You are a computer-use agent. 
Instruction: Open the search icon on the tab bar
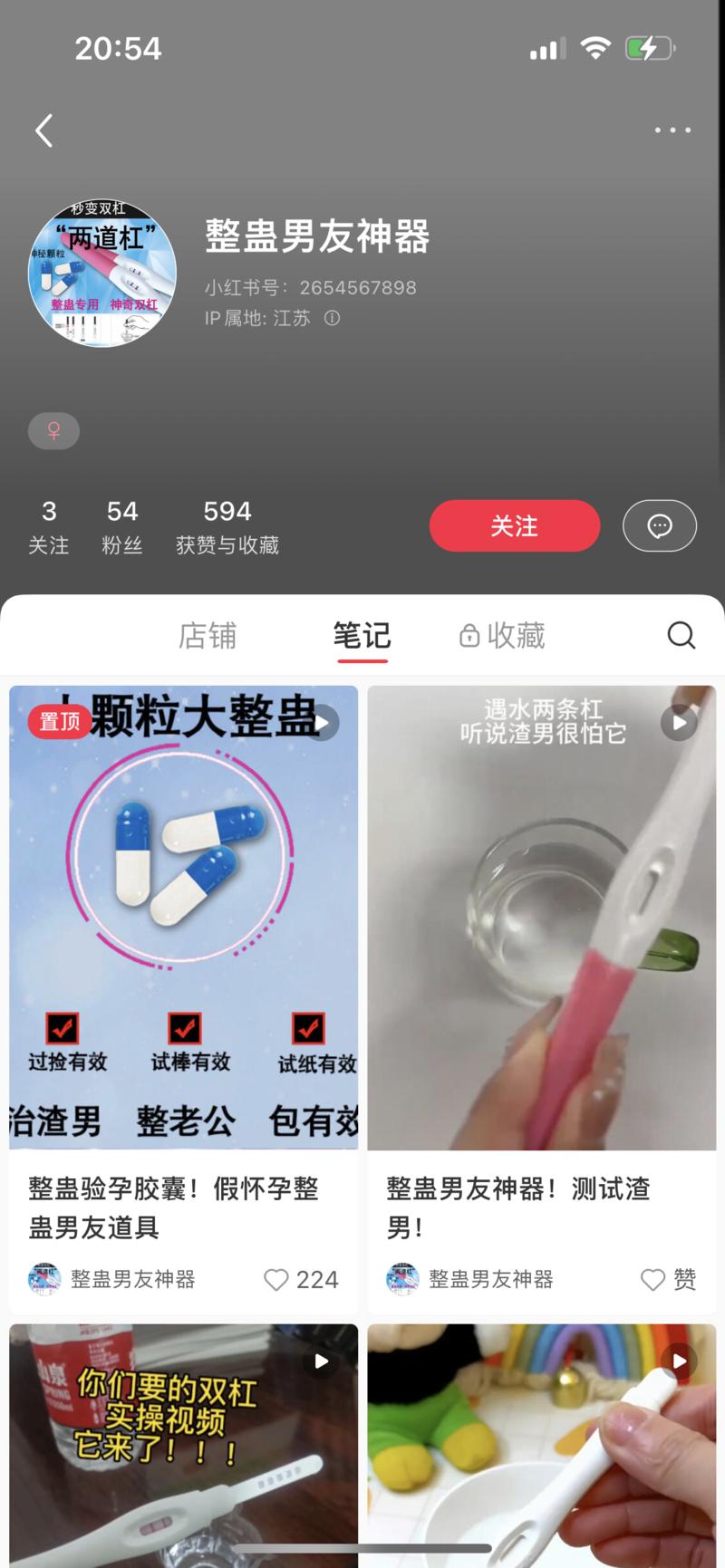click(x=681, y=636)
